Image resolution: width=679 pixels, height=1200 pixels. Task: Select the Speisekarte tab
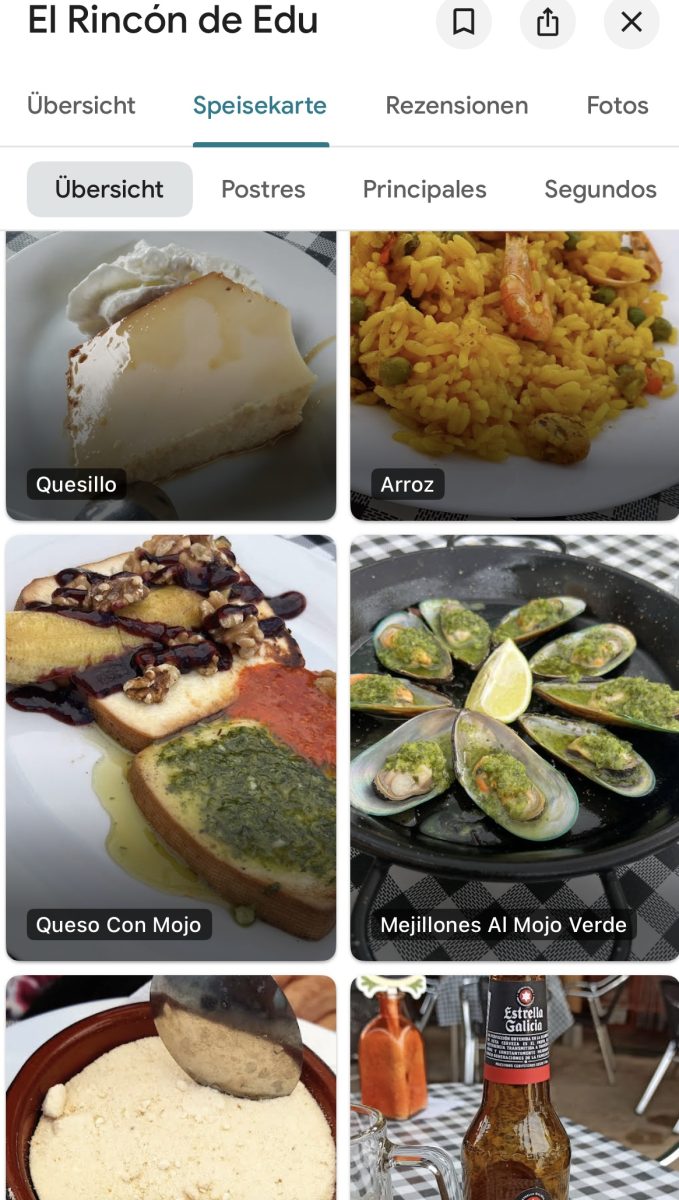click(260, 105)
